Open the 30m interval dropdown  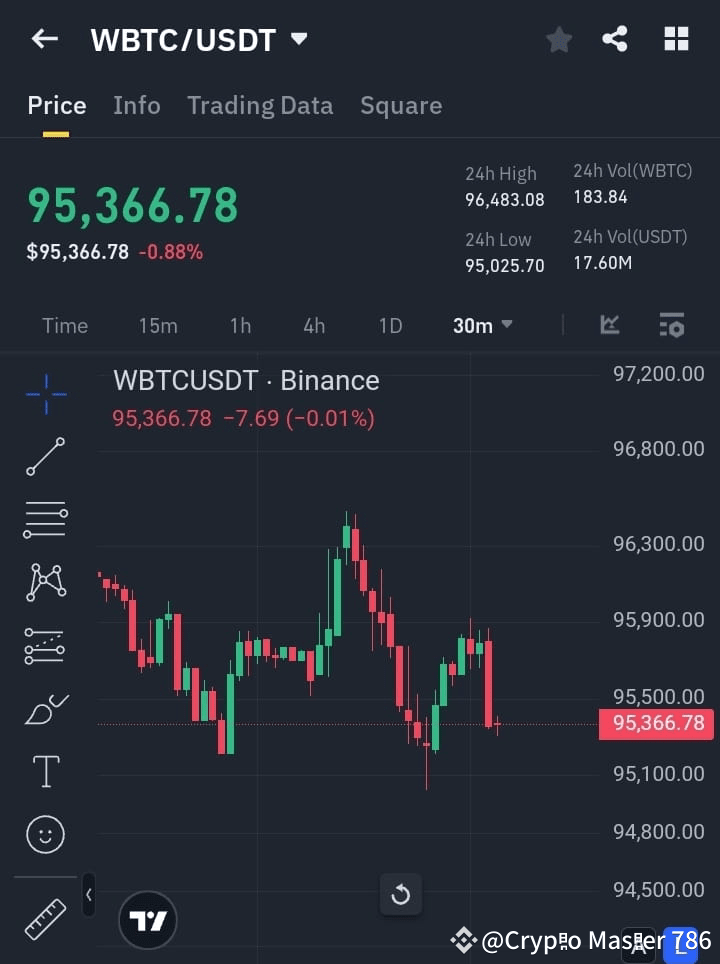pos(483,324)
